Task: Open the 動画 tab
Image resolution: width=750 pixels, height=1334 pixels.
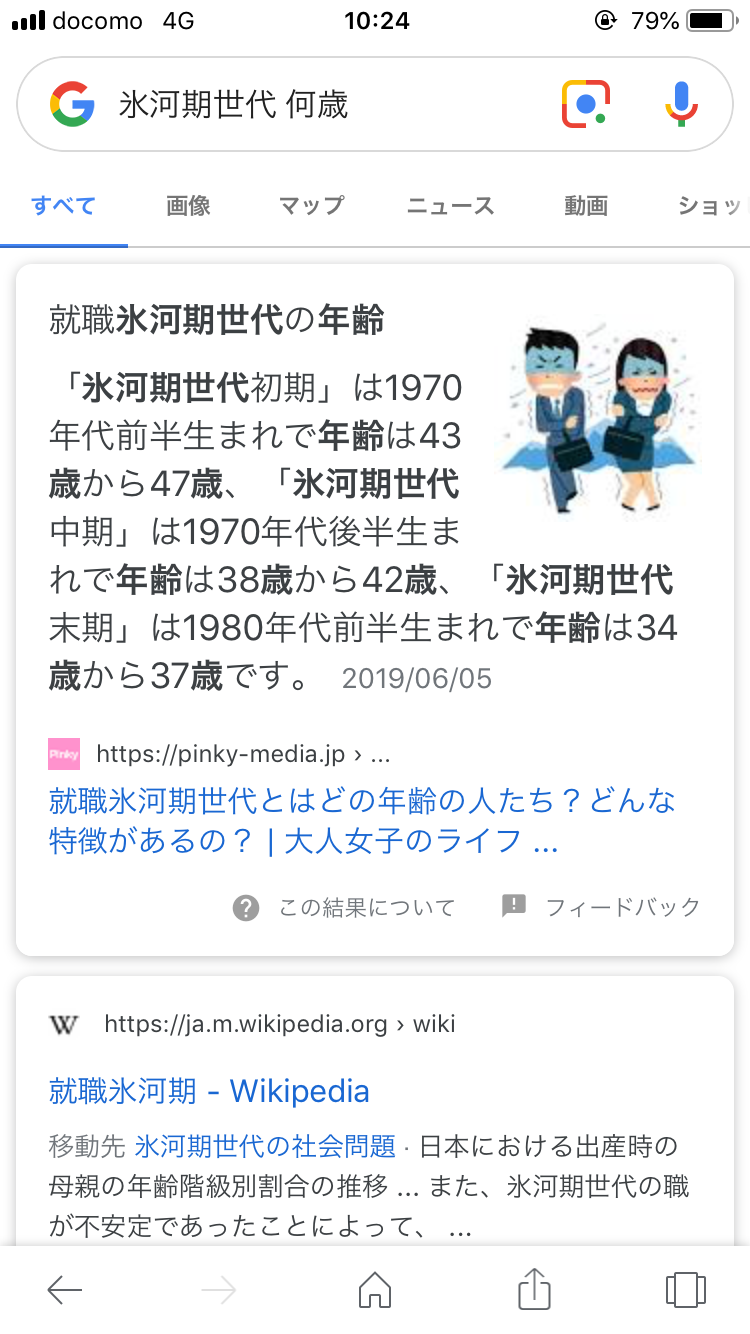Action: [x=584, y=205]
